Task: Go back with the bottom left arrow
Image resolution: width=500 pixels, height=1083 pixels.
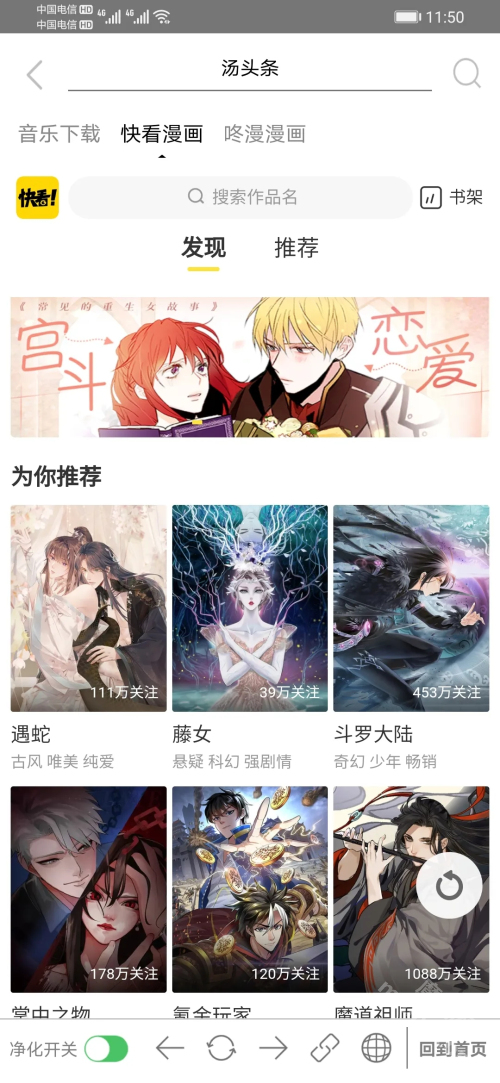Action: pyautogui.click(x=170, y=1049)
